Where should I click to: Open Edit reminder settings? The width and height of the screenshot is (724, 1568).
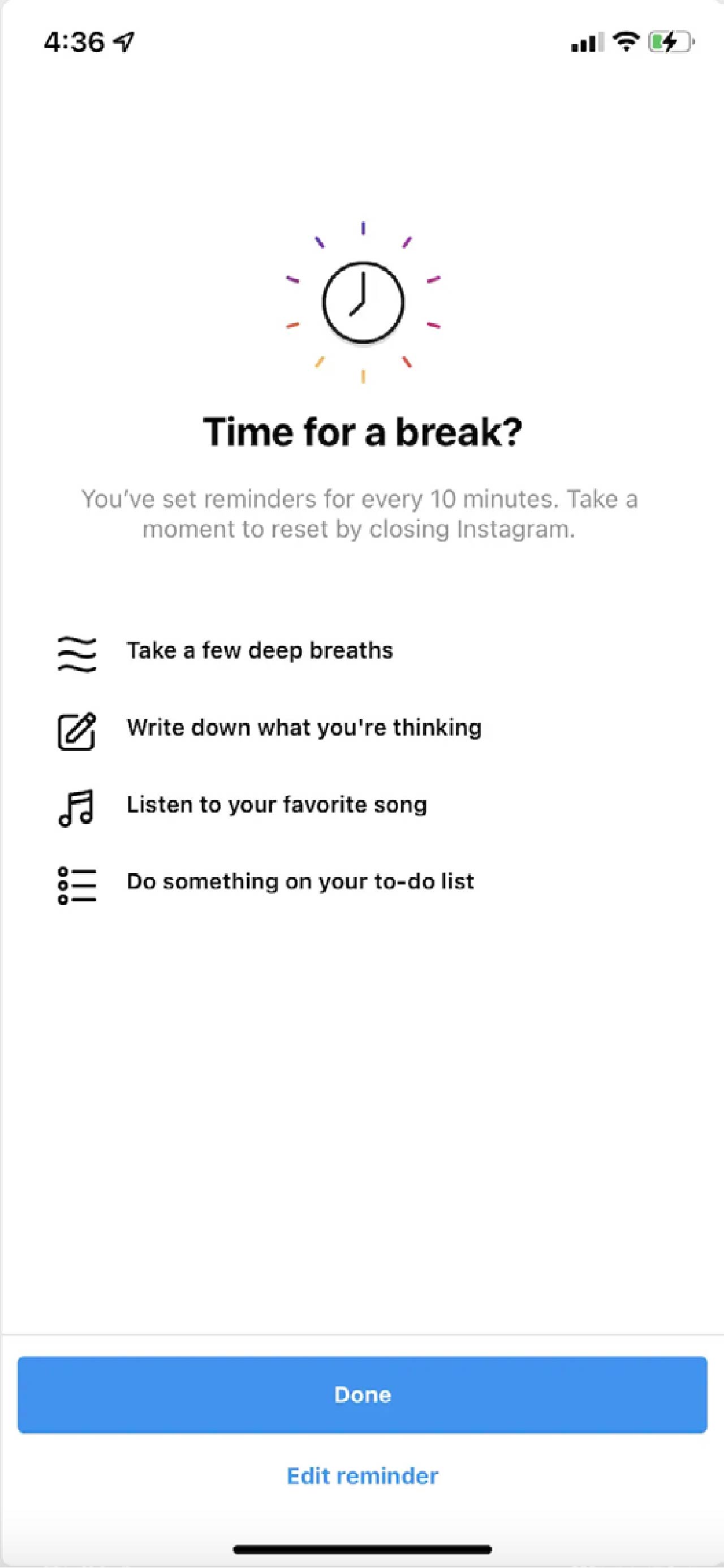click(x=362, y=1476)
